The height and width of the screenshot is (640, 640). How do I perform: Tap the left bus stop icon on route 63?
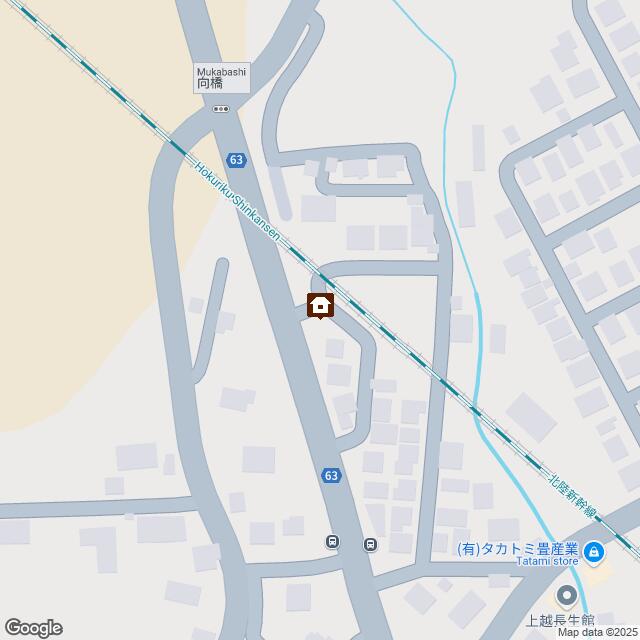coord(332,542)
